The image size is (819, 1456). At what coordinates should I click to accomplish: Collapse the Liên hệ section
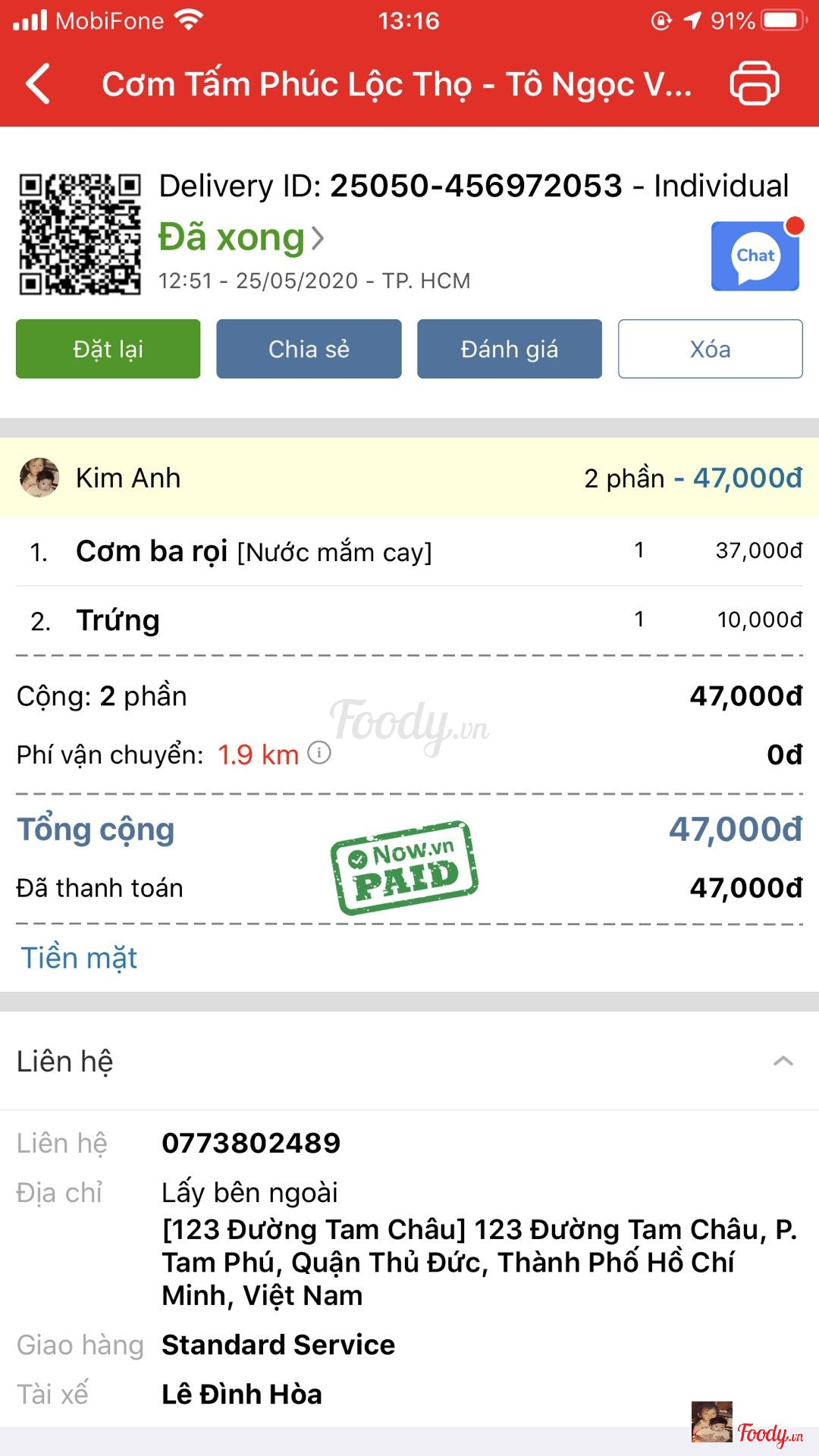coord(783,1061)
